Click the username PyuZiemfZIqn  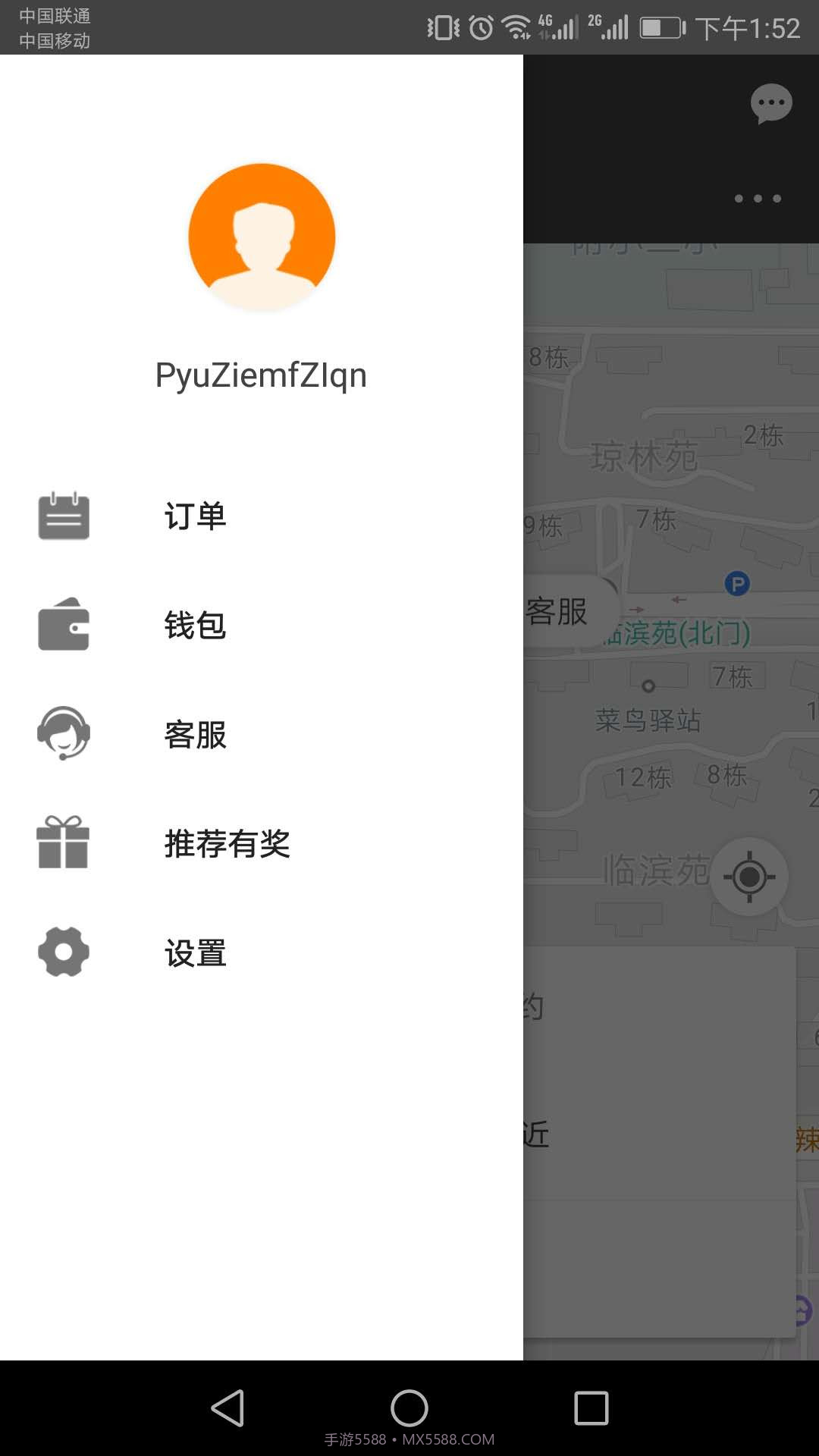[261, 375]
